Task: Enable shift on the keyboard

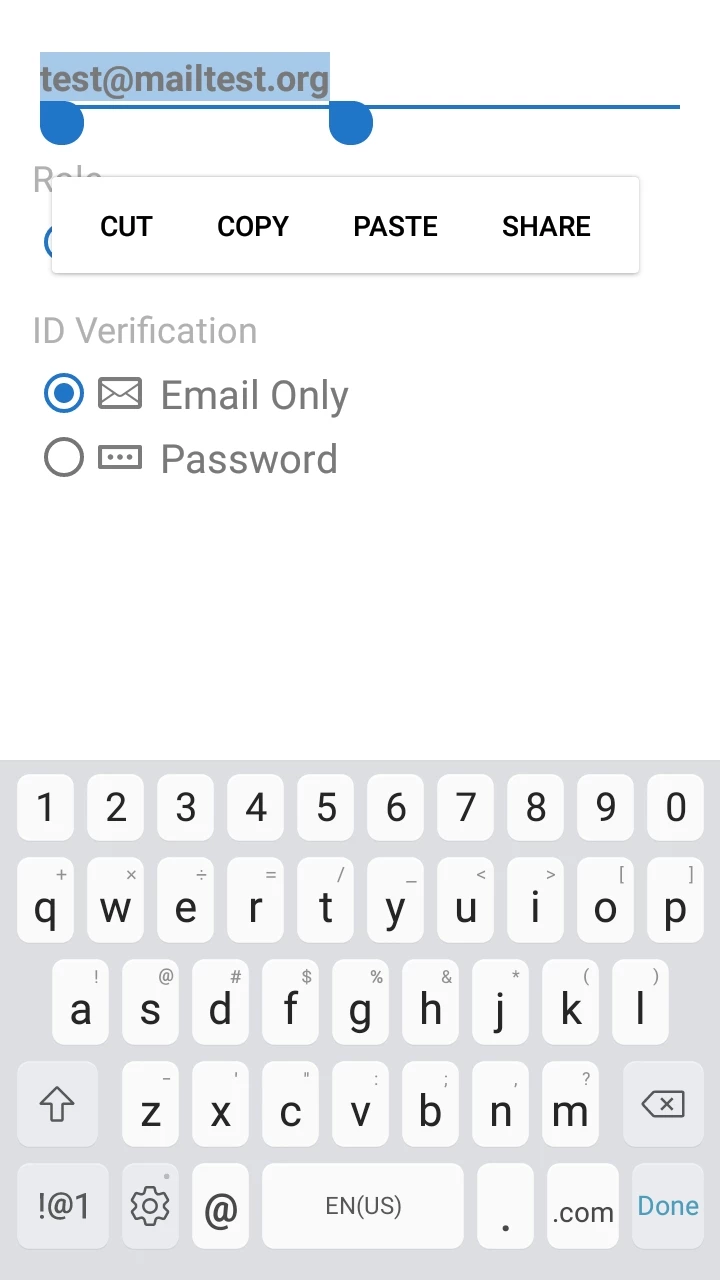Action: pyautogui.click(x=57, y=1104)
